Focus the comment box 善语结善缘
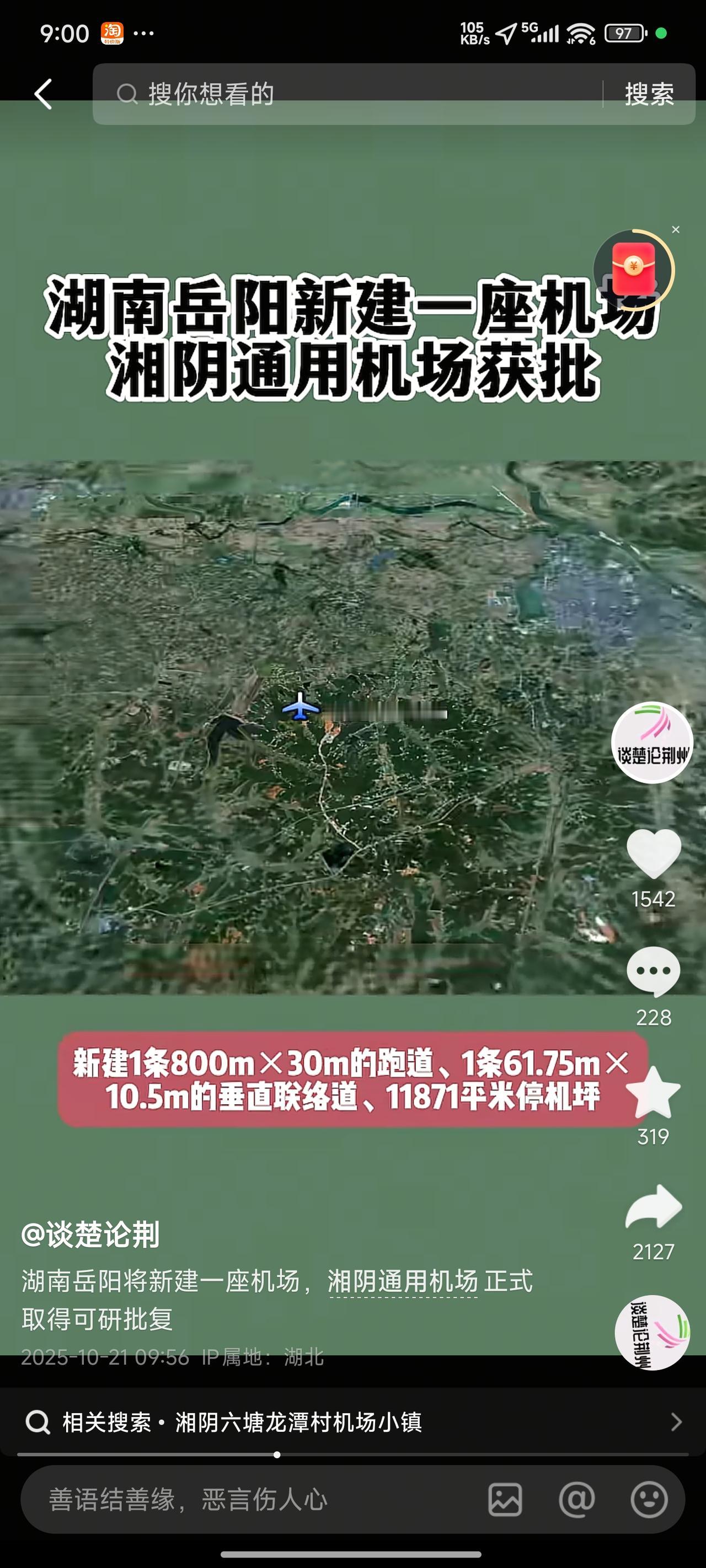The height and width of the screenshot is (1568, 706). (244, 1499)
